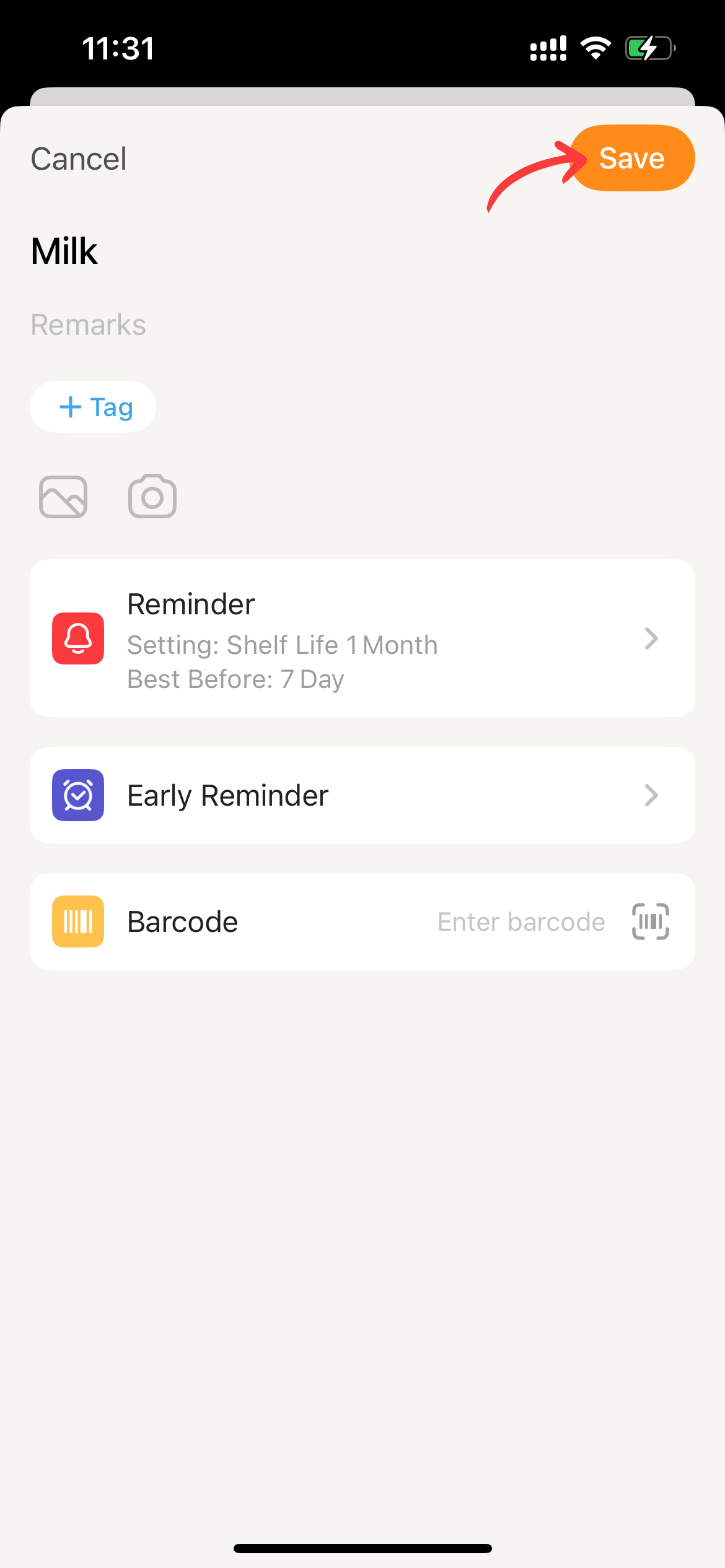Open Early Reminder options
Image resolution: width=725 pixels, height=1568 pixels.
pos(362,795)
